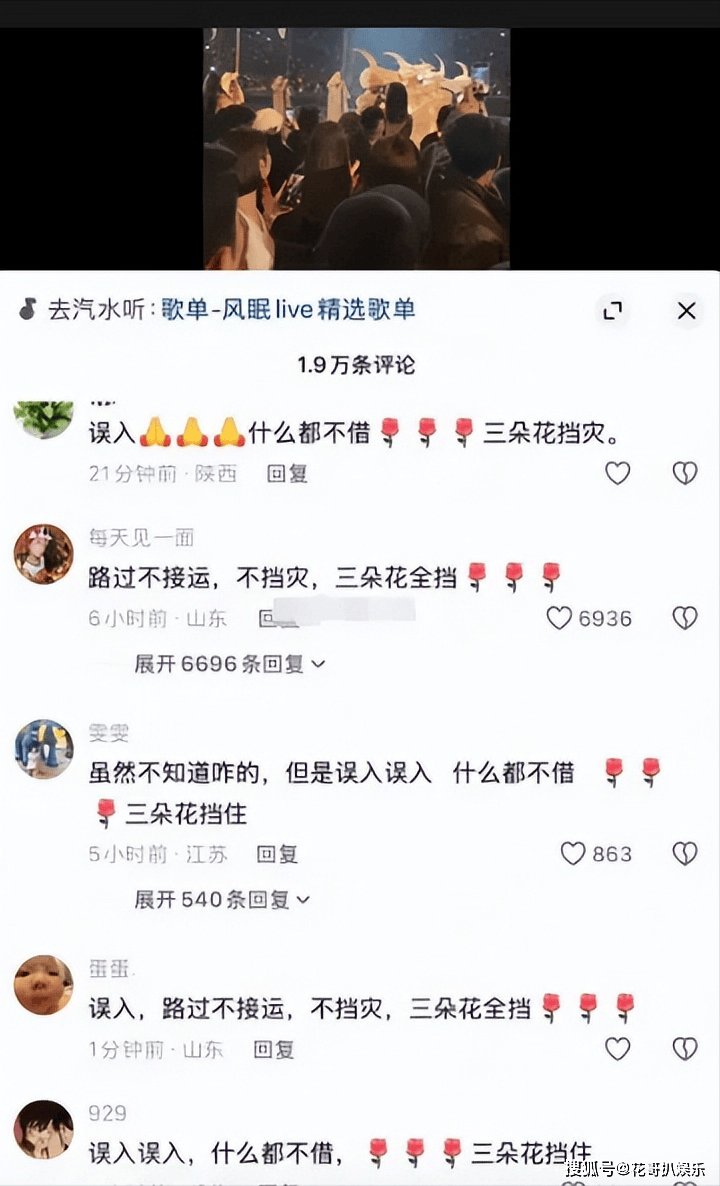Like the comment from 陕西 posted 21分钟前

[x=618, y=473]
